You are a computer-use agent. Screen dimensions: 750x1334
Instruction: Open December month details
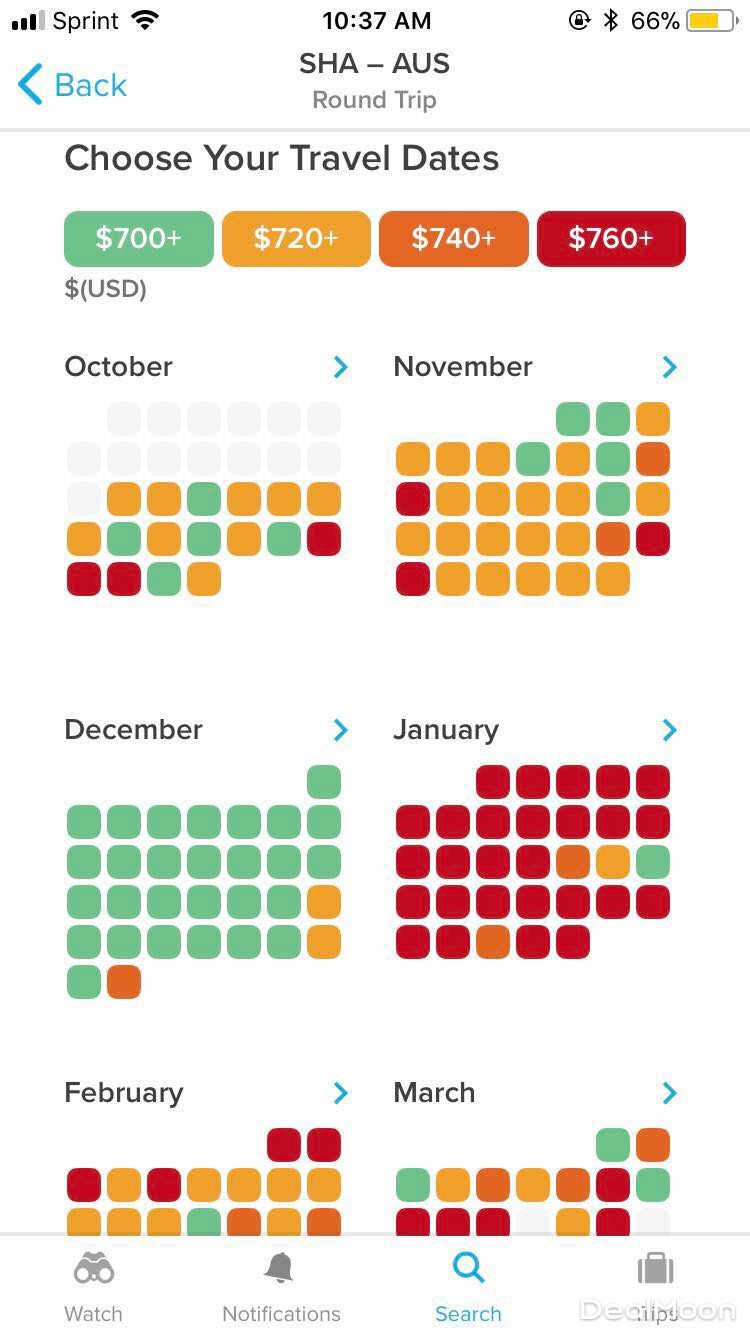[x=341, y=730]
